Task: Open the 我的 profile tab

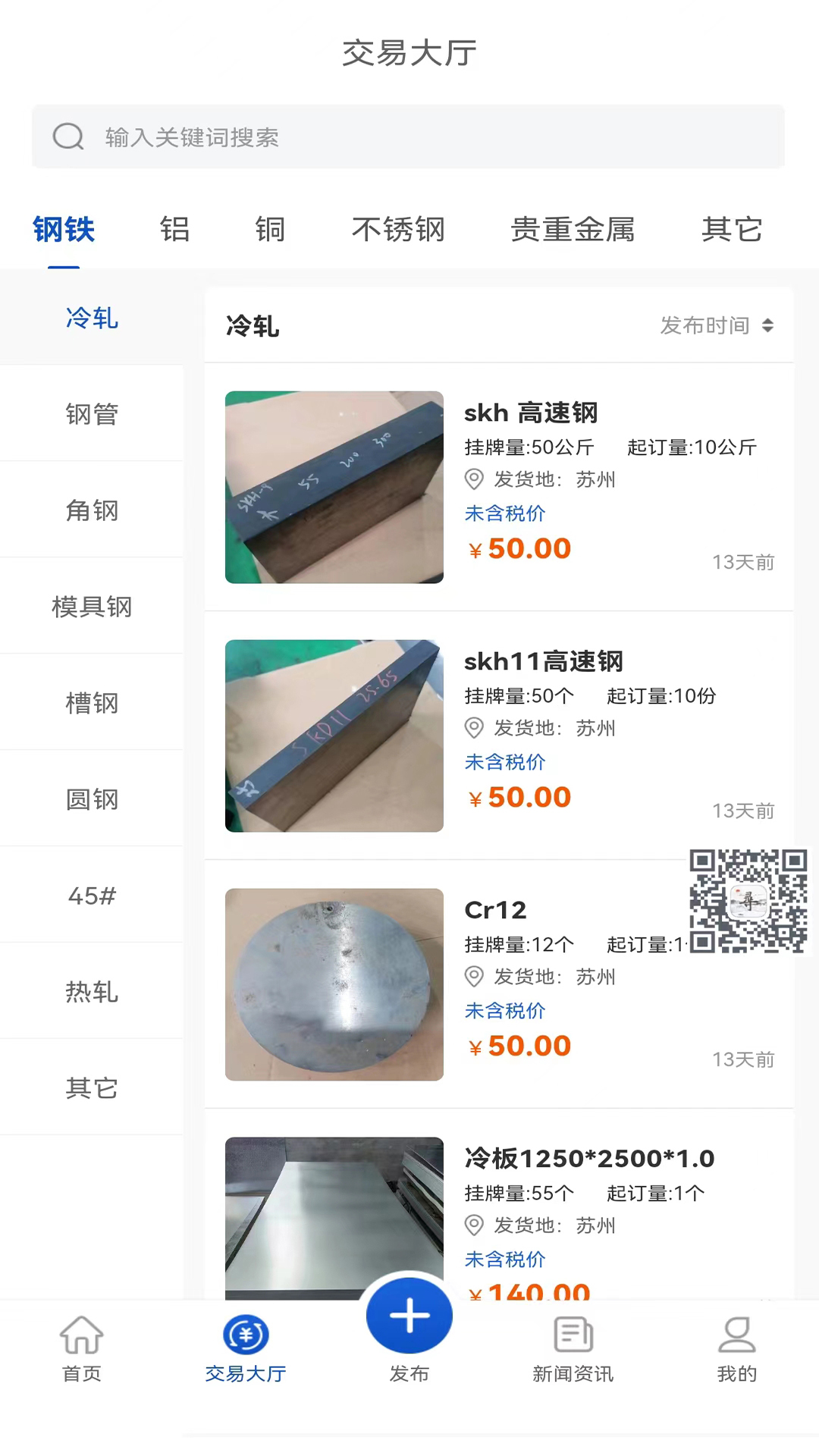Action: [x=736, y=1350]
